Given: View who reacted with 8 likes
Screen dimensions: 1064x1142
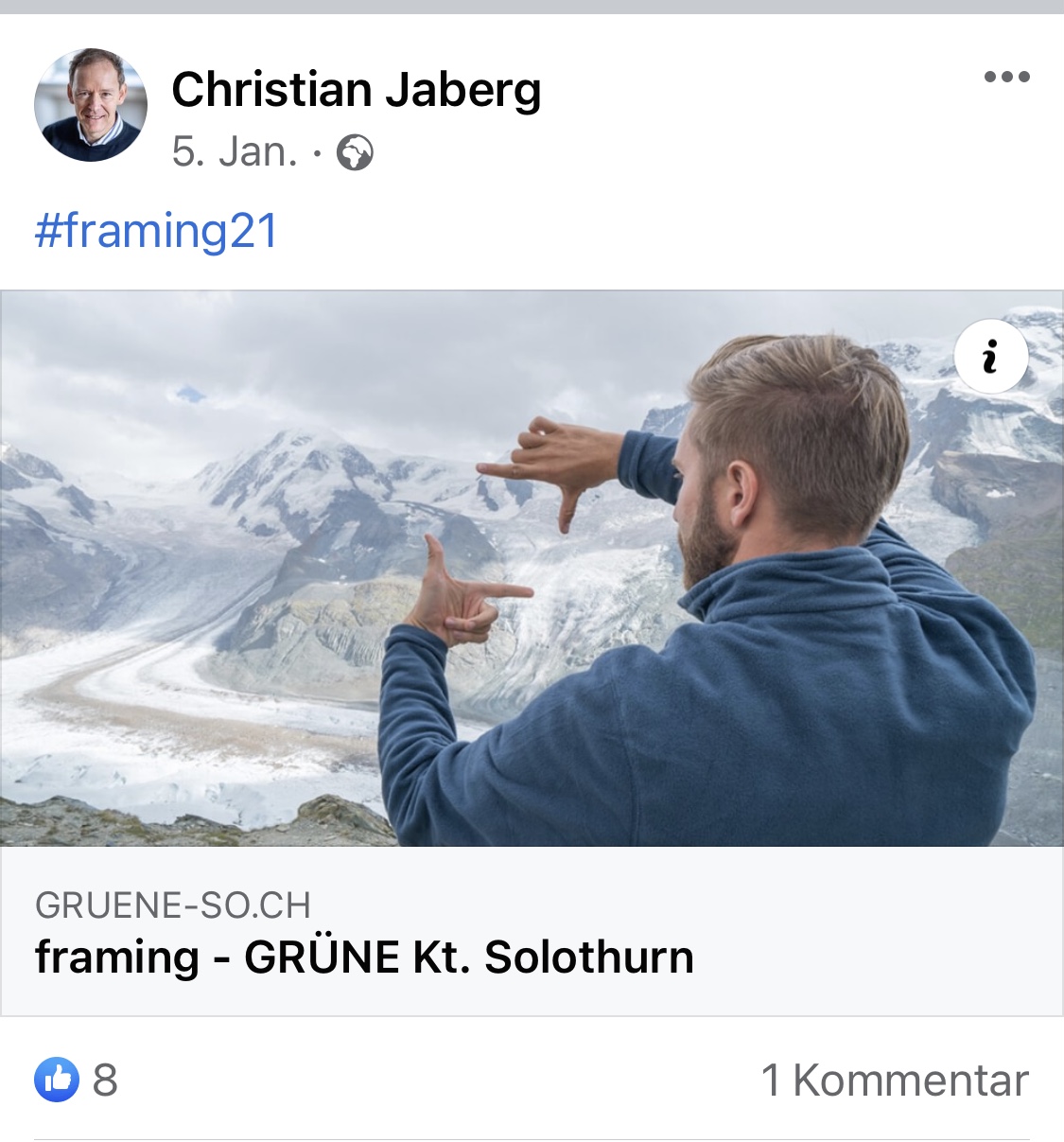Looking at the screenshot, I should [78, 1080].
